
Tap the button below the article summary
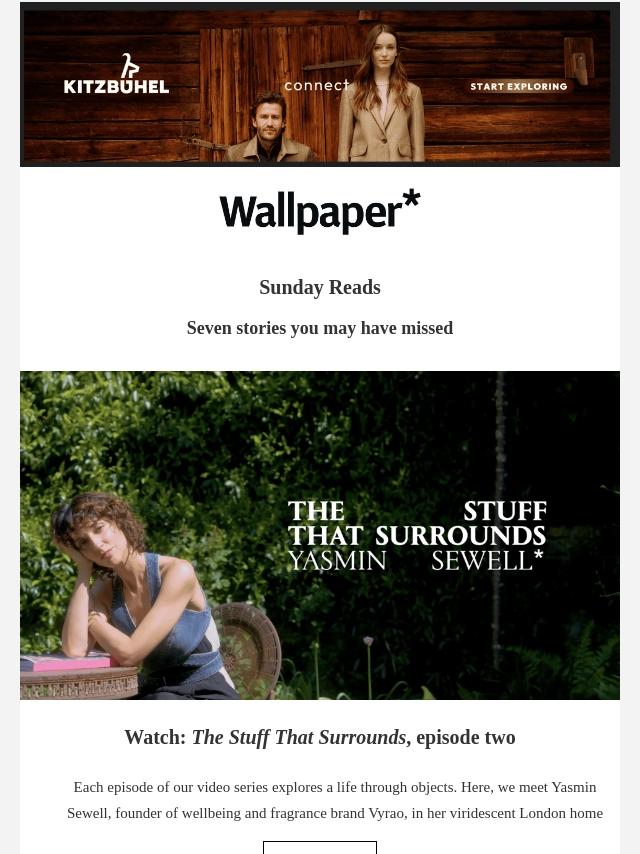pos(320,848)
